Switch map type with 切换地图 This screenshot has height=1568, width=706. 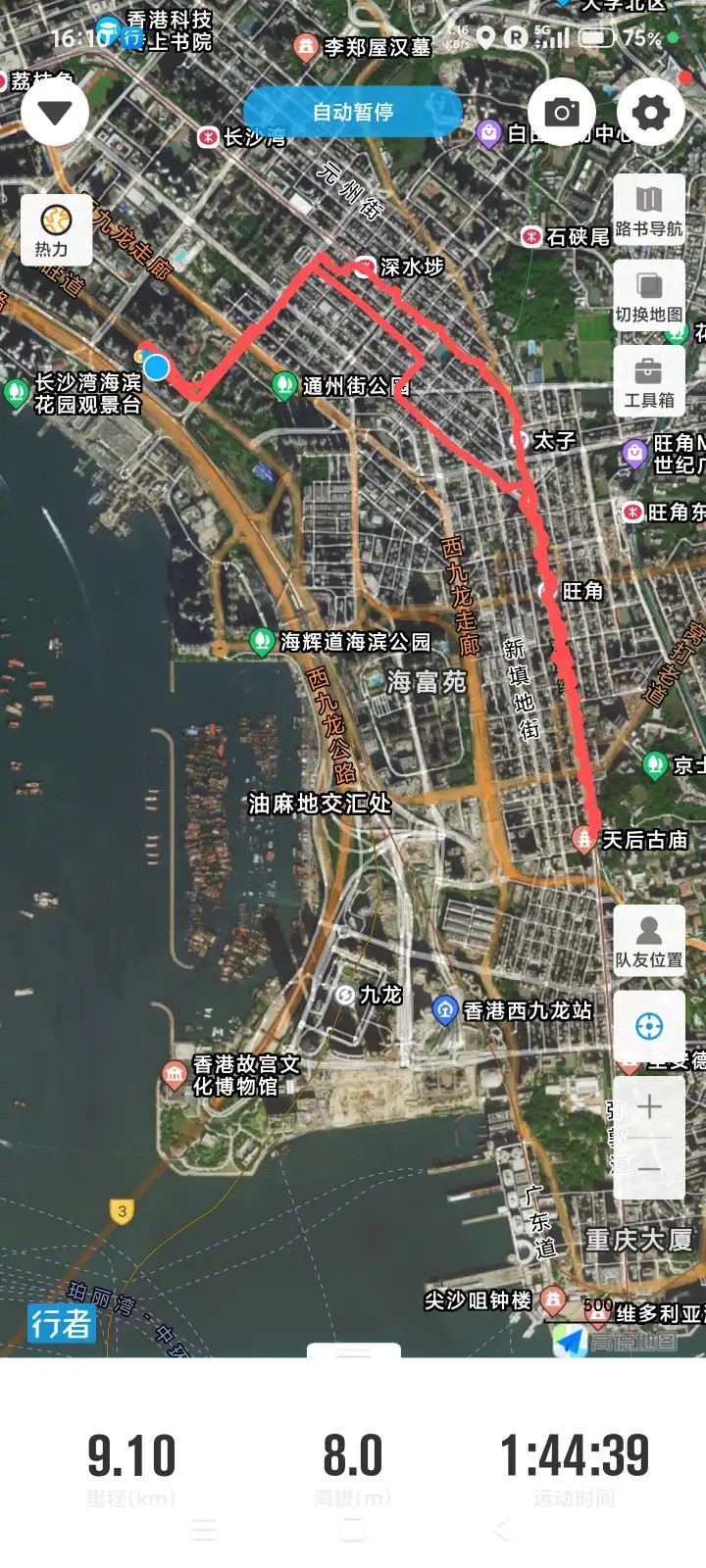[649, 296]
